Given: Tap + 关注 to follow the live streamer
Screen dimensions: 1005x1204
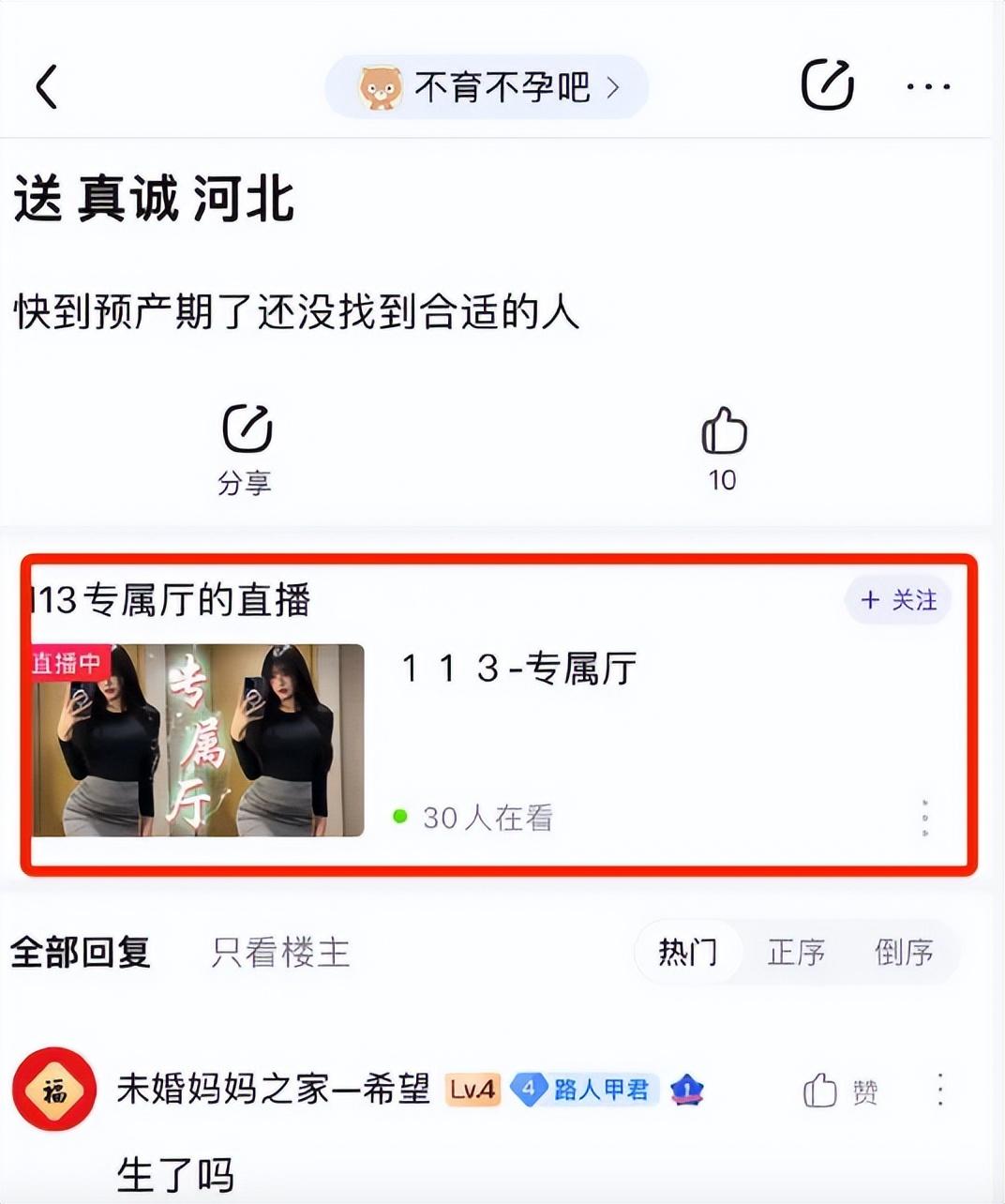Looking at the screenshot, I should coord(896,599).
